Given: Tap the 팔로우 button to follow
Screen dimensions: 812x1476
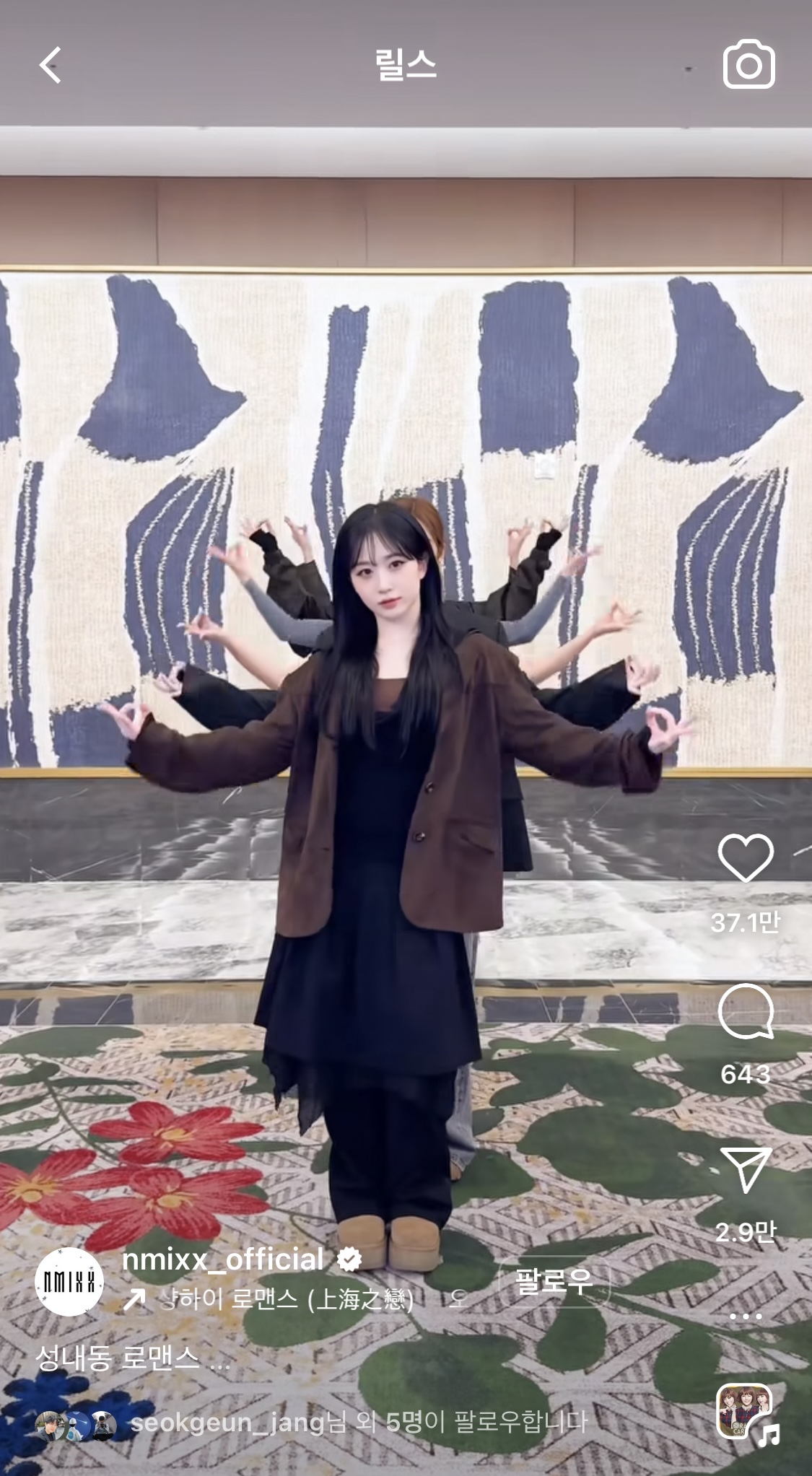Looking at the screenshot, I should pyautogui.click(x=554, y=1283).
